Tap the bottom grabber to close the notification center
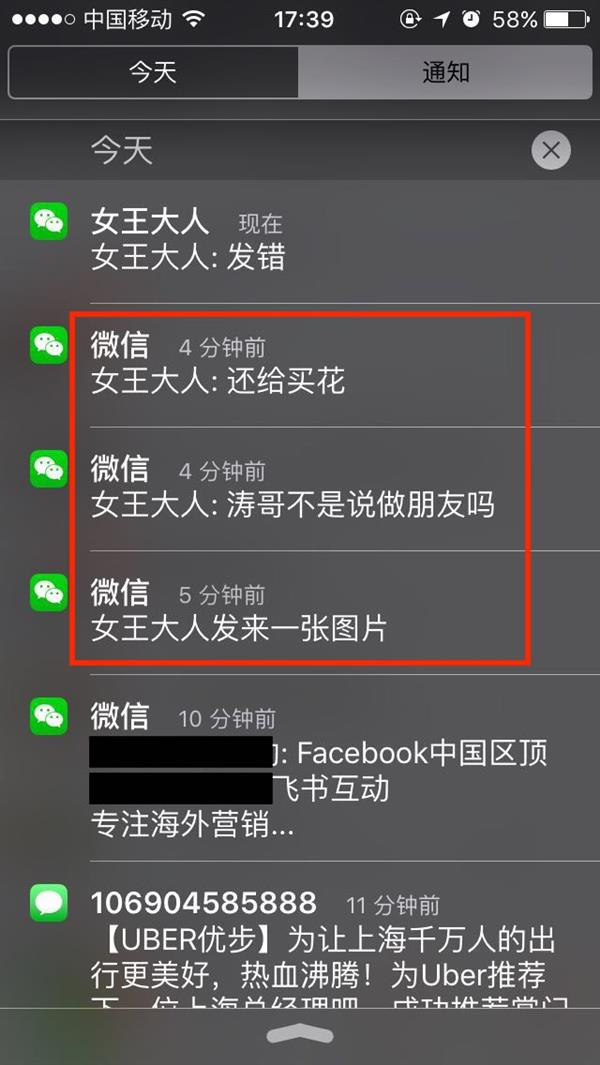 pyautogui.click(x=300, y=1034)
